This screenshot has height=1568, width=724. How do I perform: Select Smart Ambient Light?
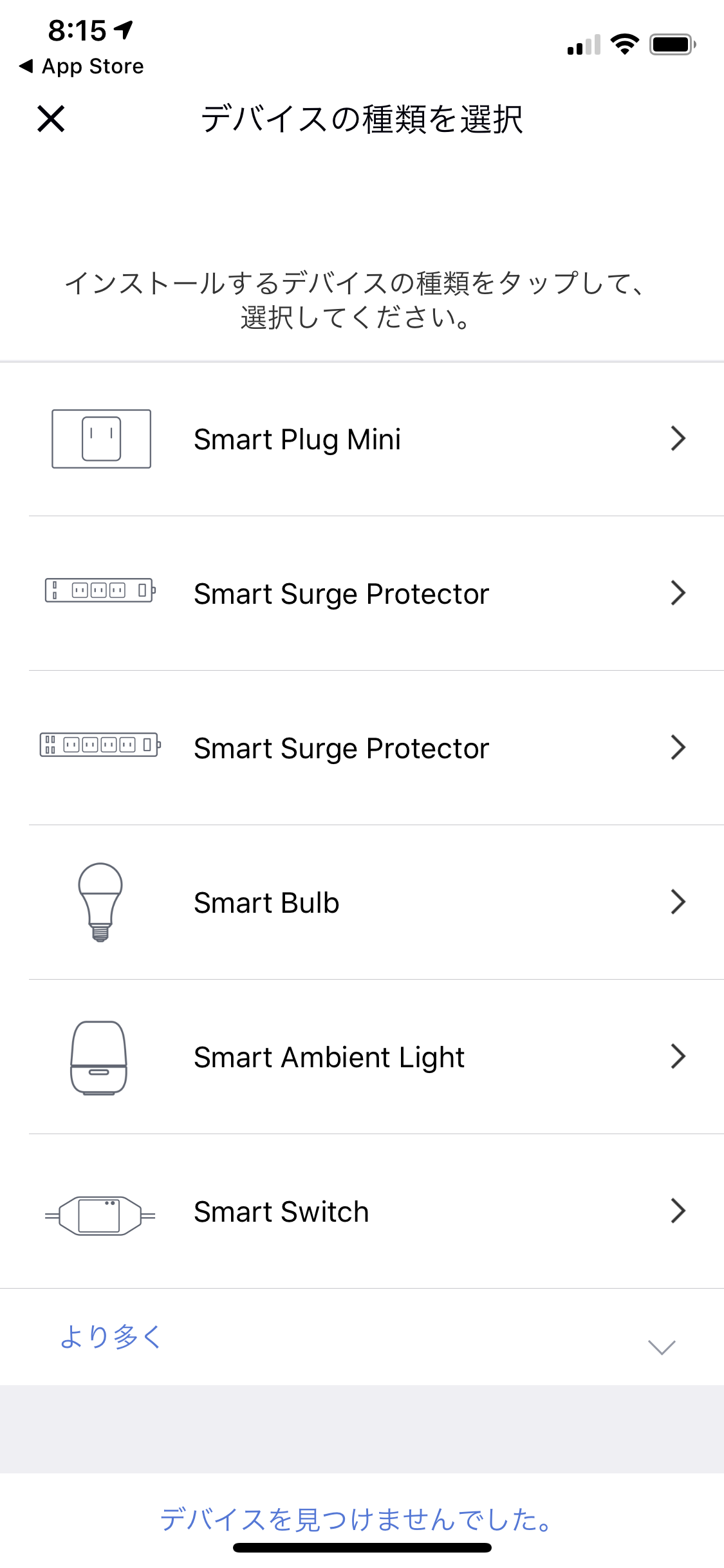[362, 1057]
